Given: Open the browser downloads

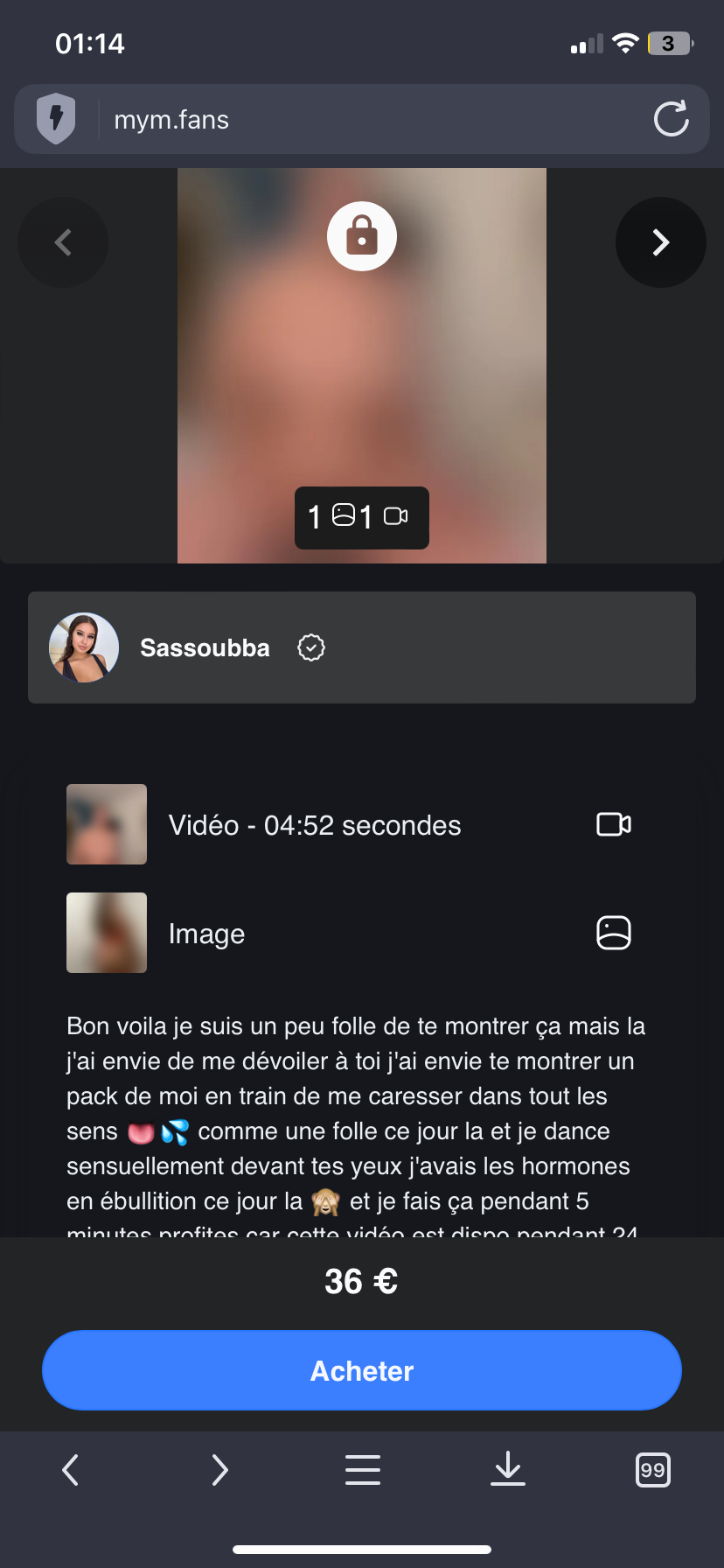Looking at the screenshot, I should (507, 1470).
